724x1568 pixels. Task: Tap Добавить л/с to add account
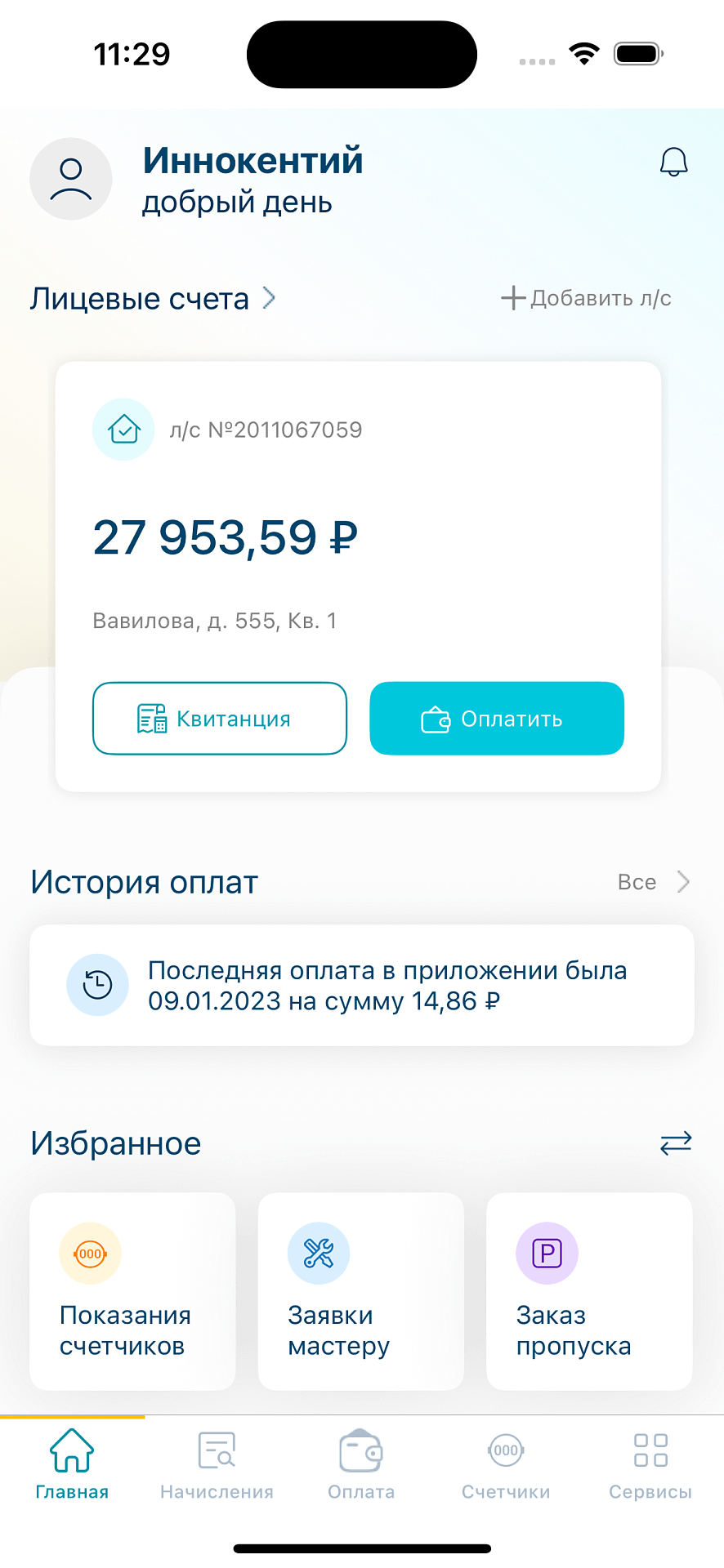pyautogui.click(x=586, y=298)
